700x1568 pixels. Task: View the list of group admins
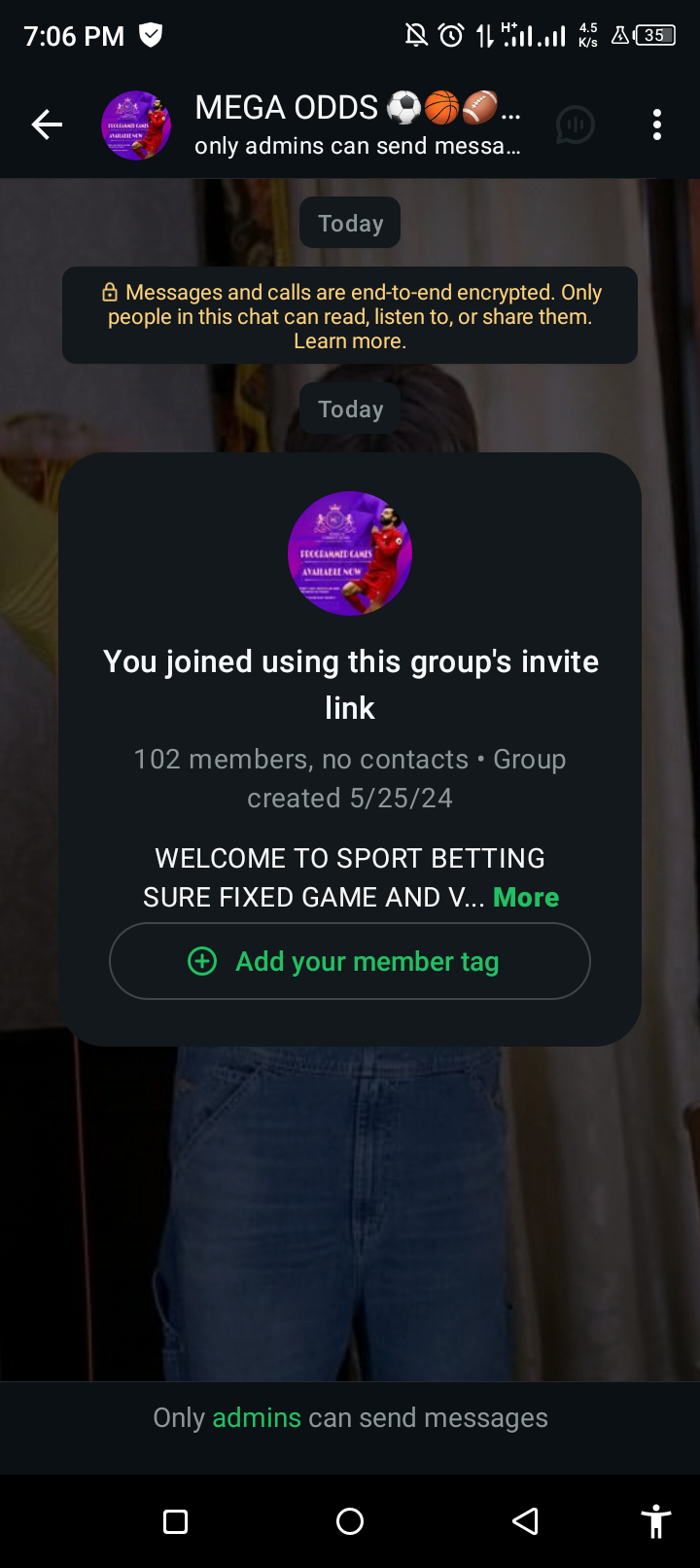pyautogui.click(x=257, y=1418)
